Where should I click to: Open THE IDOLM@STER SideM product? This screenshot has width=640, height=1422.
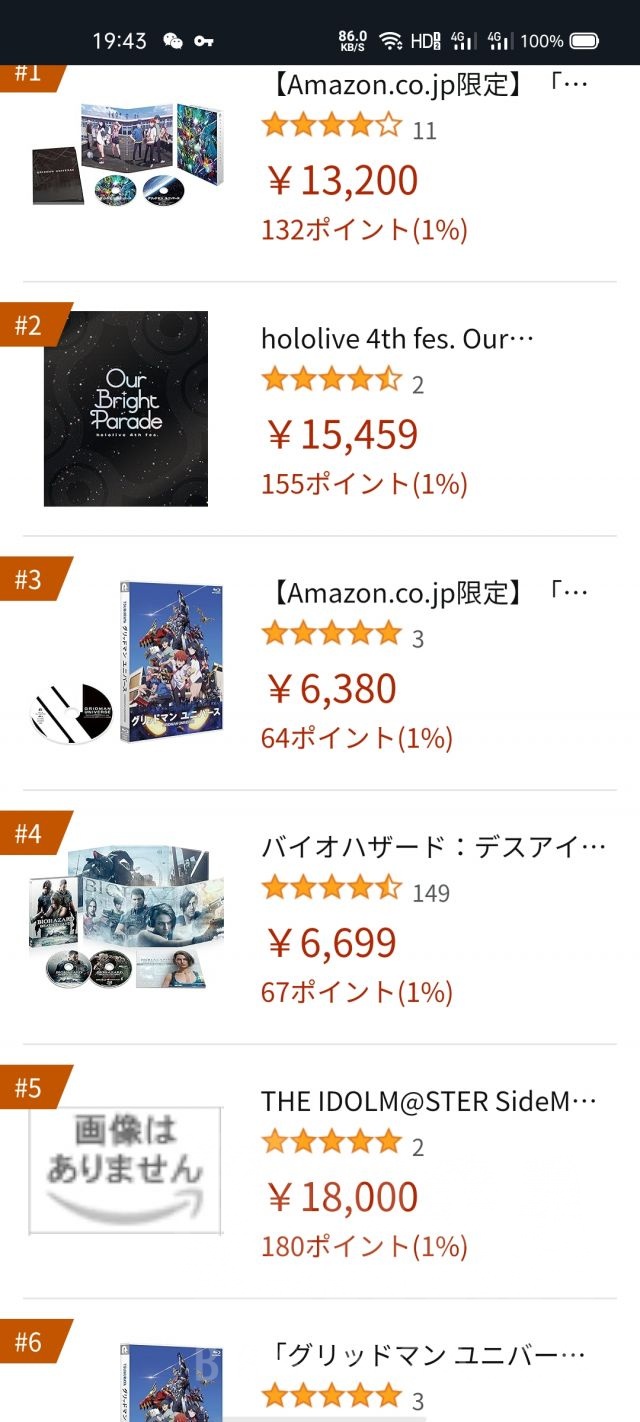428,1101
